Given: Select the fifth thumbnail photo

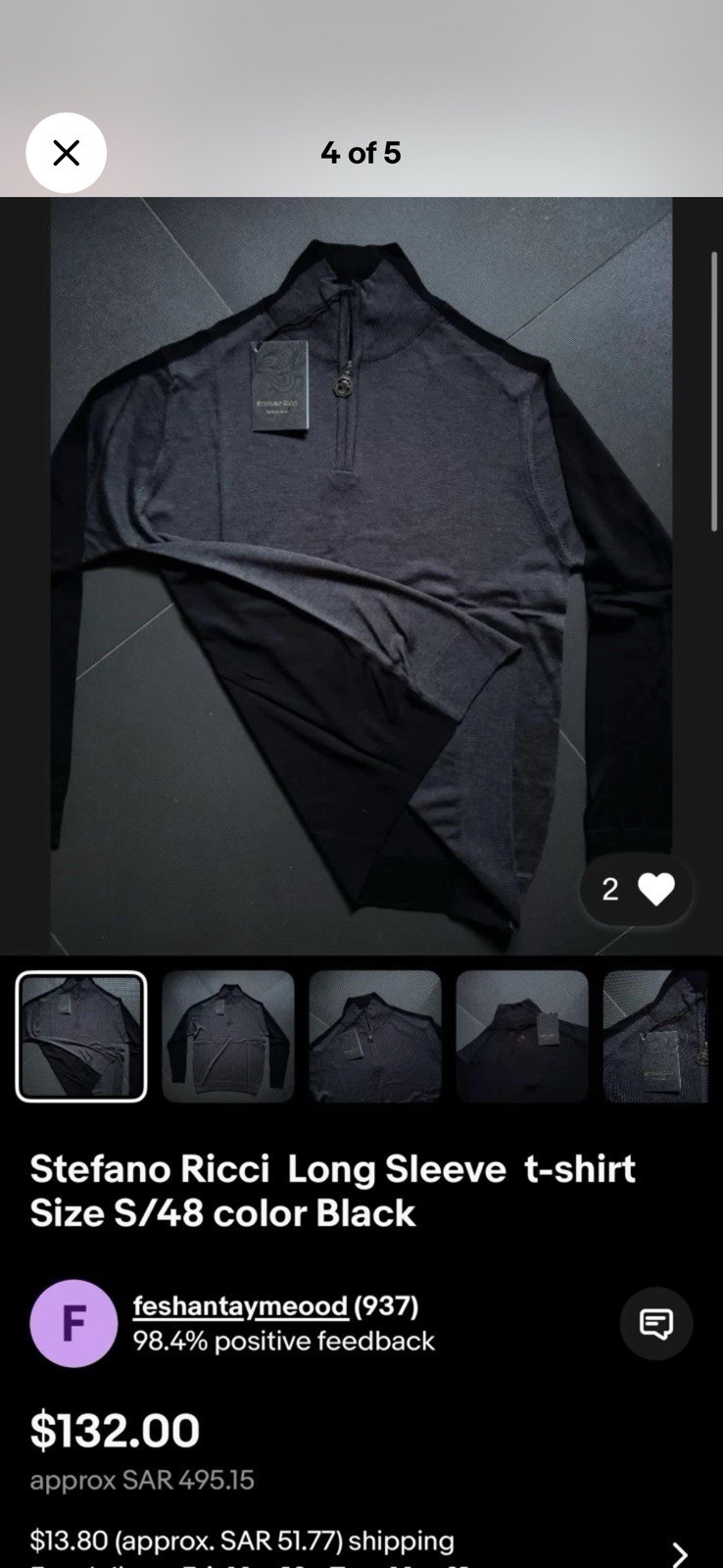Looking at the screenshot, I should [656, 1036].
